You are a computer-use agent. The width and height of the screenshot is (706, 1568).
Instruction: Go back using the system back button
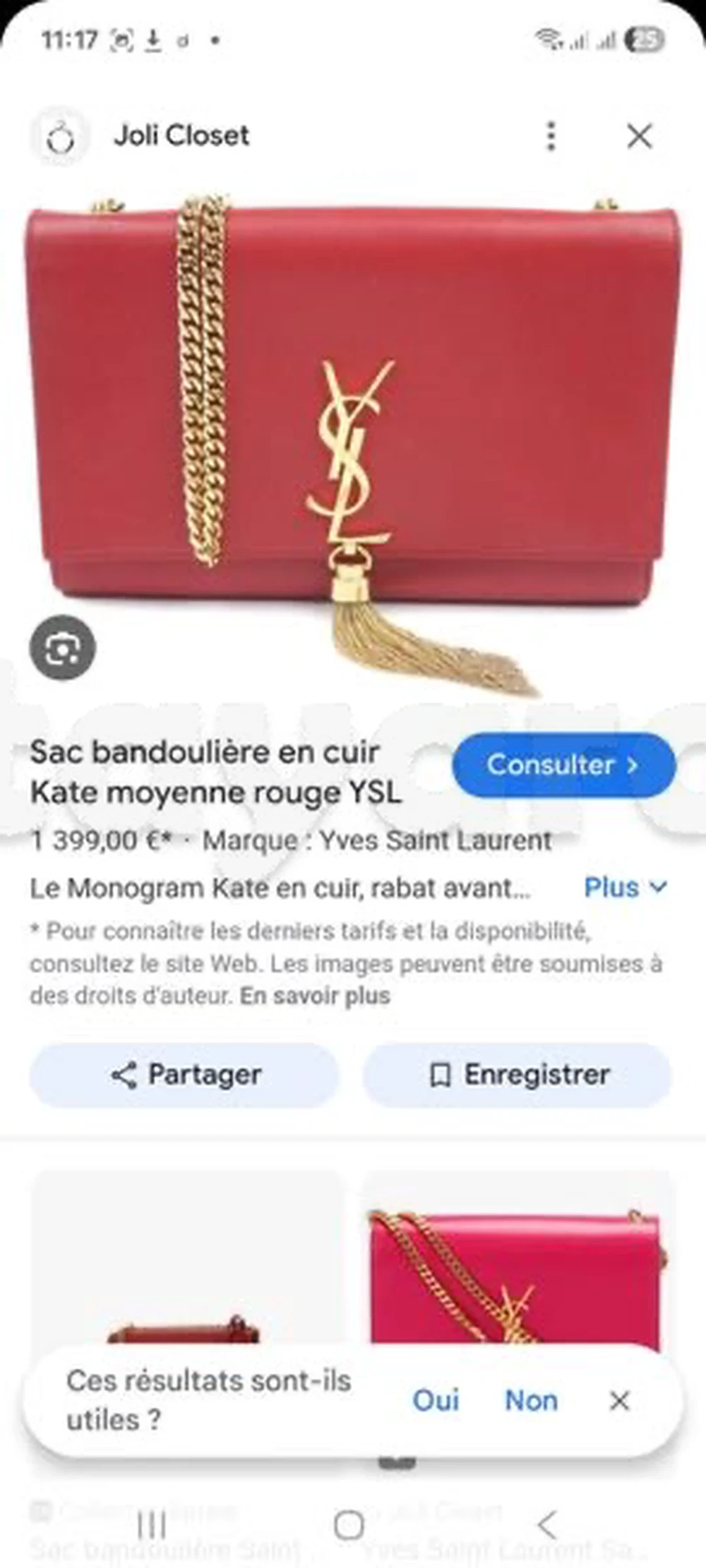[x=547, y=1526]
